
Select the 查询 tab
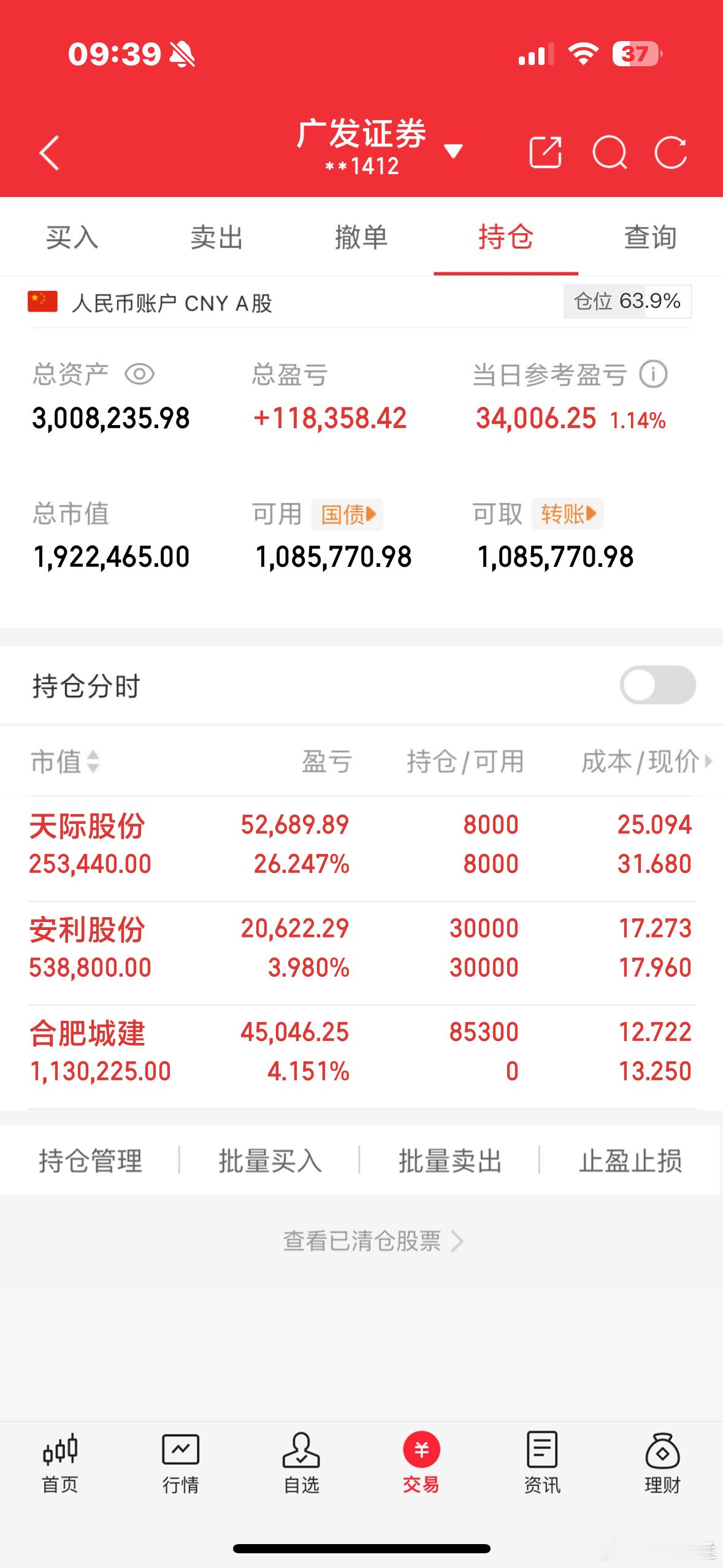(x=650, y=237)
